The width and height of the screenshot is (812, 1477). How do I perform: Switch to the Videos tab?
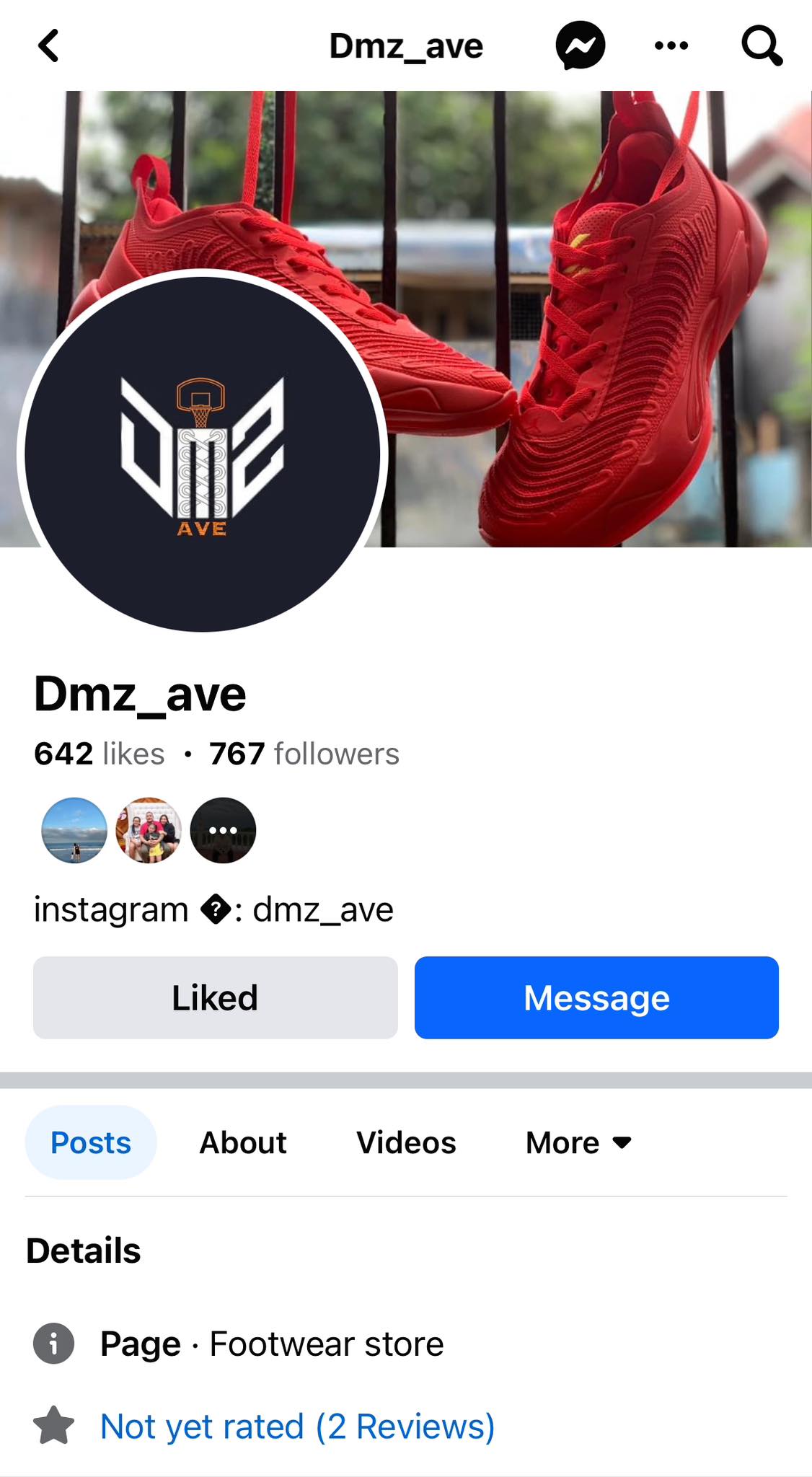pyautogui.click(x=406, y=1142)
